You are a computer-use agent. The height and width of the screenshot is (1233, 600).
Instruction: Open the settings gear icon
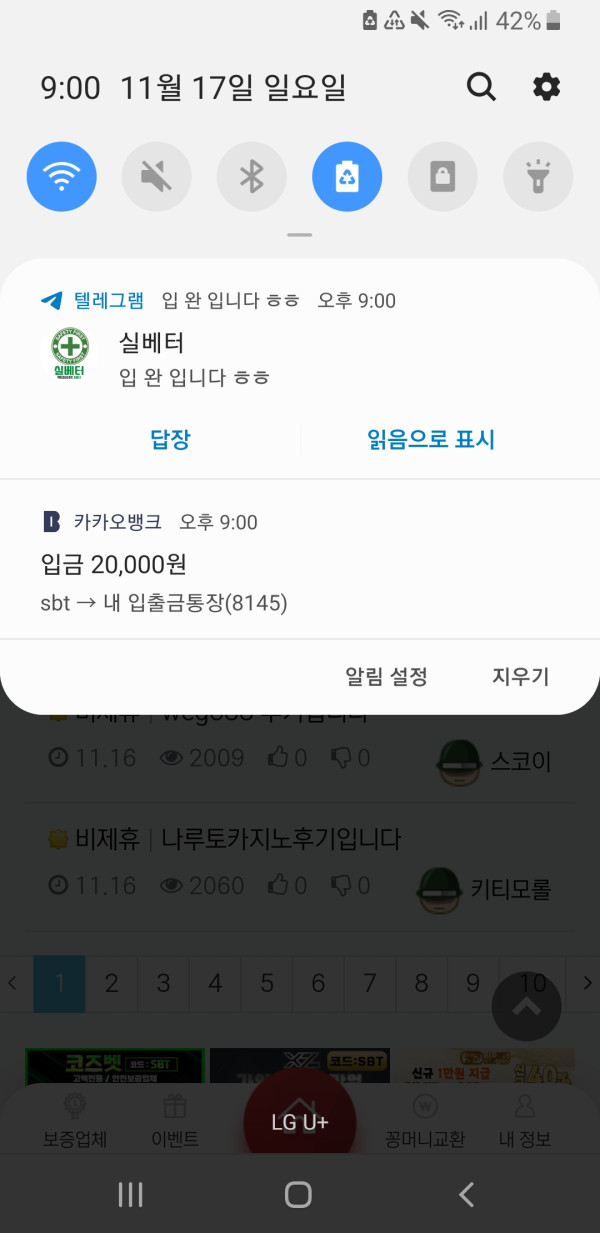546,88
